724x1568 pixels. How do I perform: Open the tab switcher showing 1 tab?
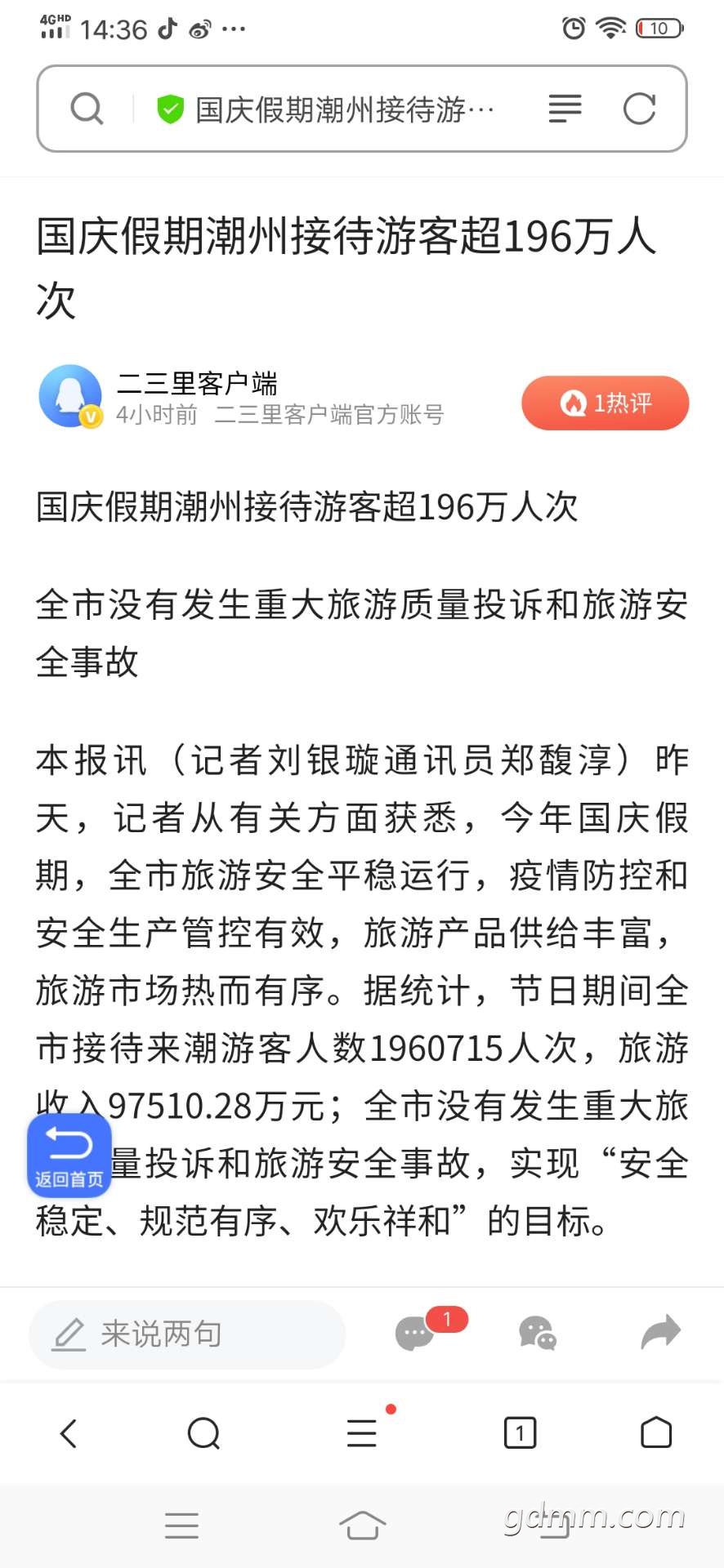coord(520,1433)
